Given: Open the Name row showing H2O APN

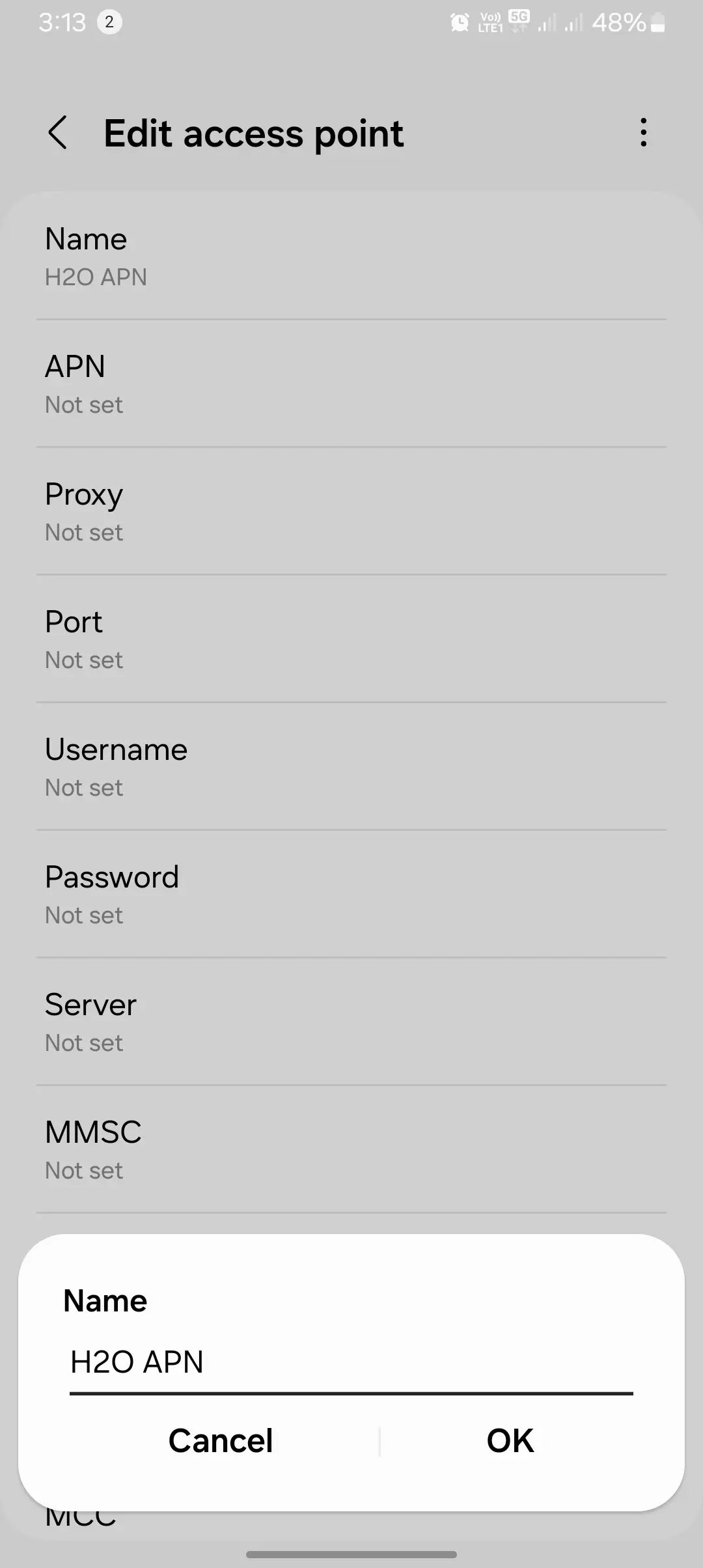Looking at the screenshot, I should (x=351, y=257).
